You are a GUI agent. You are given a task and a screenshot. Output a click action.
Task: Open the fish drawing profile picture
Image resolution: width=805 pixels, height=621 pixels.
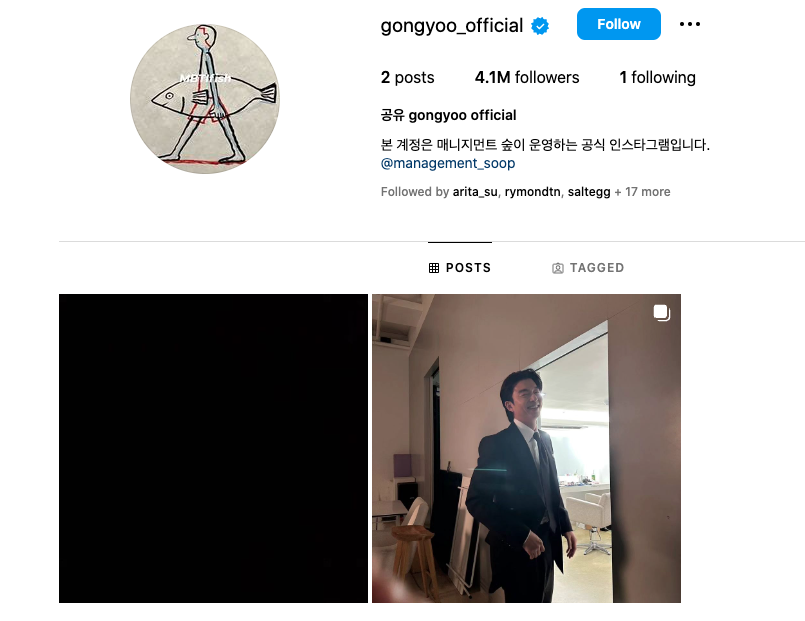point(204,98)
